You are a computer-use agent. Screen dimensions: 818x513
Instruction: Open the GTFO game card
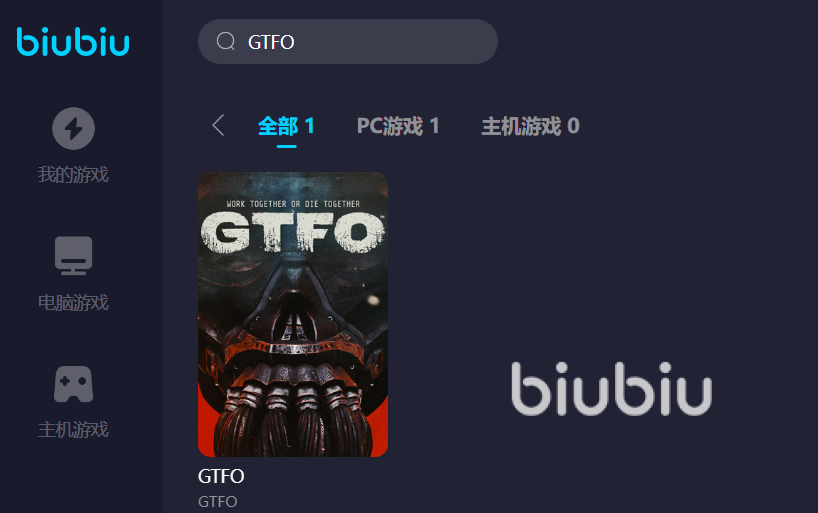point(292,314)
